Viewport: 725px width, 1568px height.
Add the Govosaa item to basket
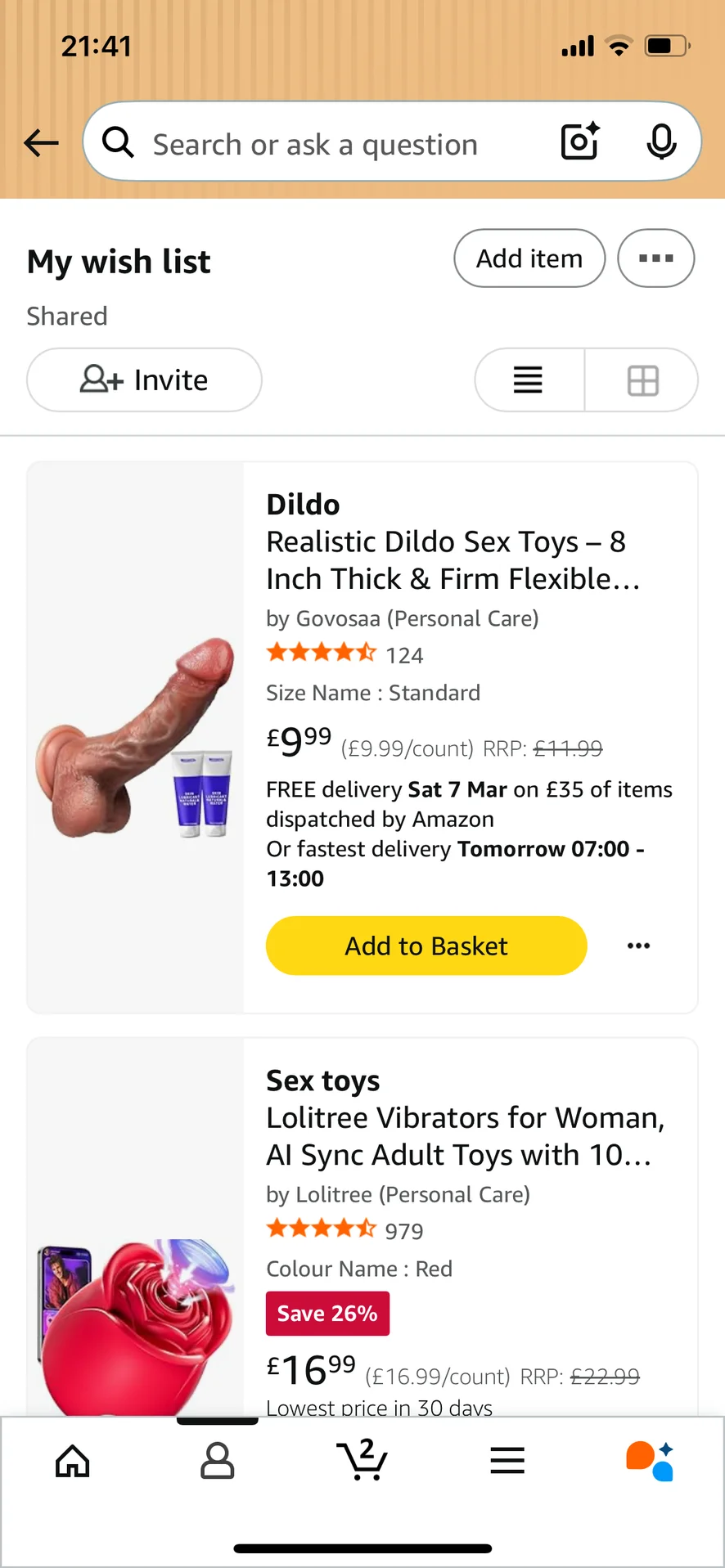point(426,946)
